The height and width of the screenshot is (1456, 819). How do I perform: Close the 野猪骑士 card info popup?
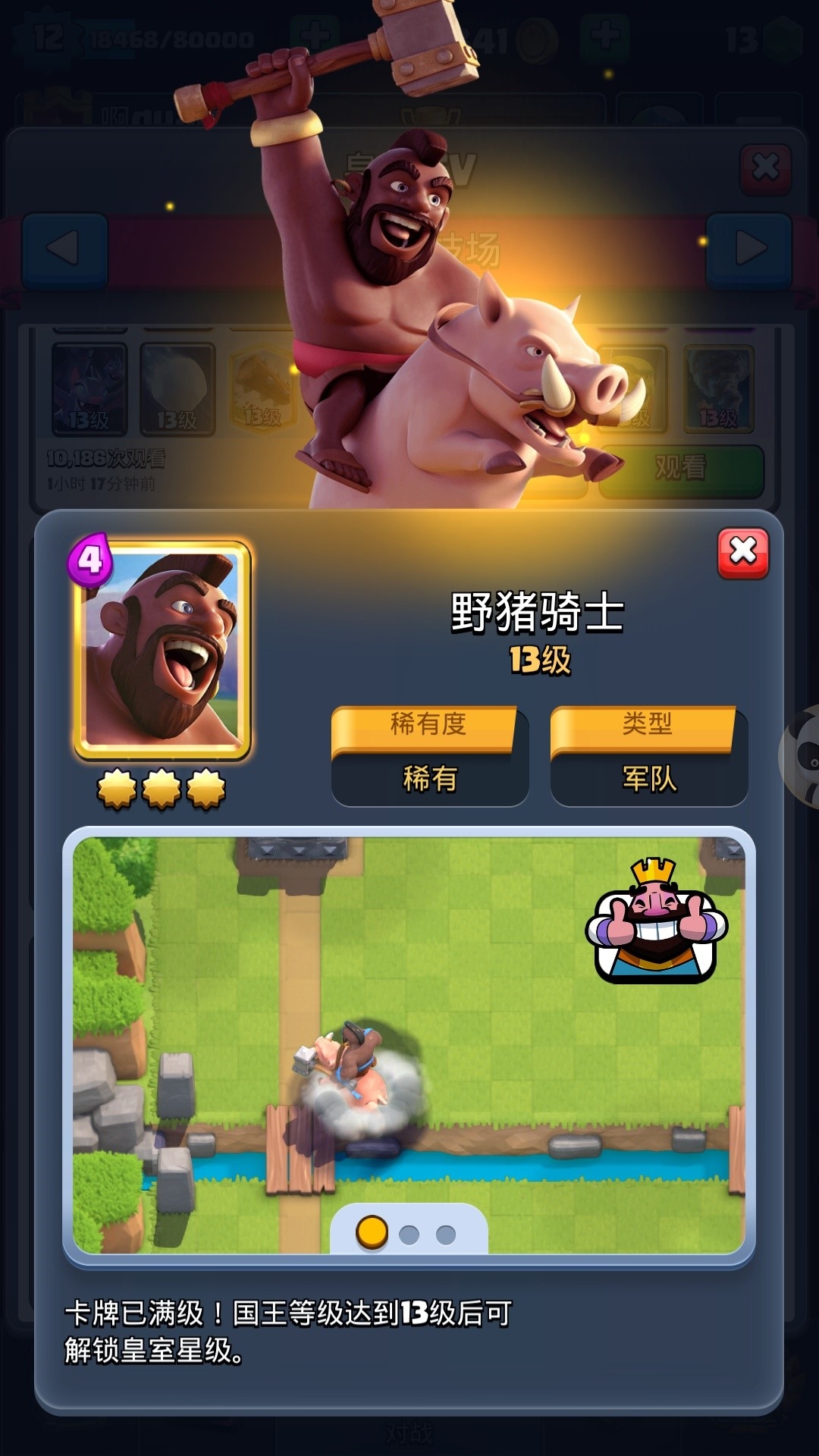(742, 552)
